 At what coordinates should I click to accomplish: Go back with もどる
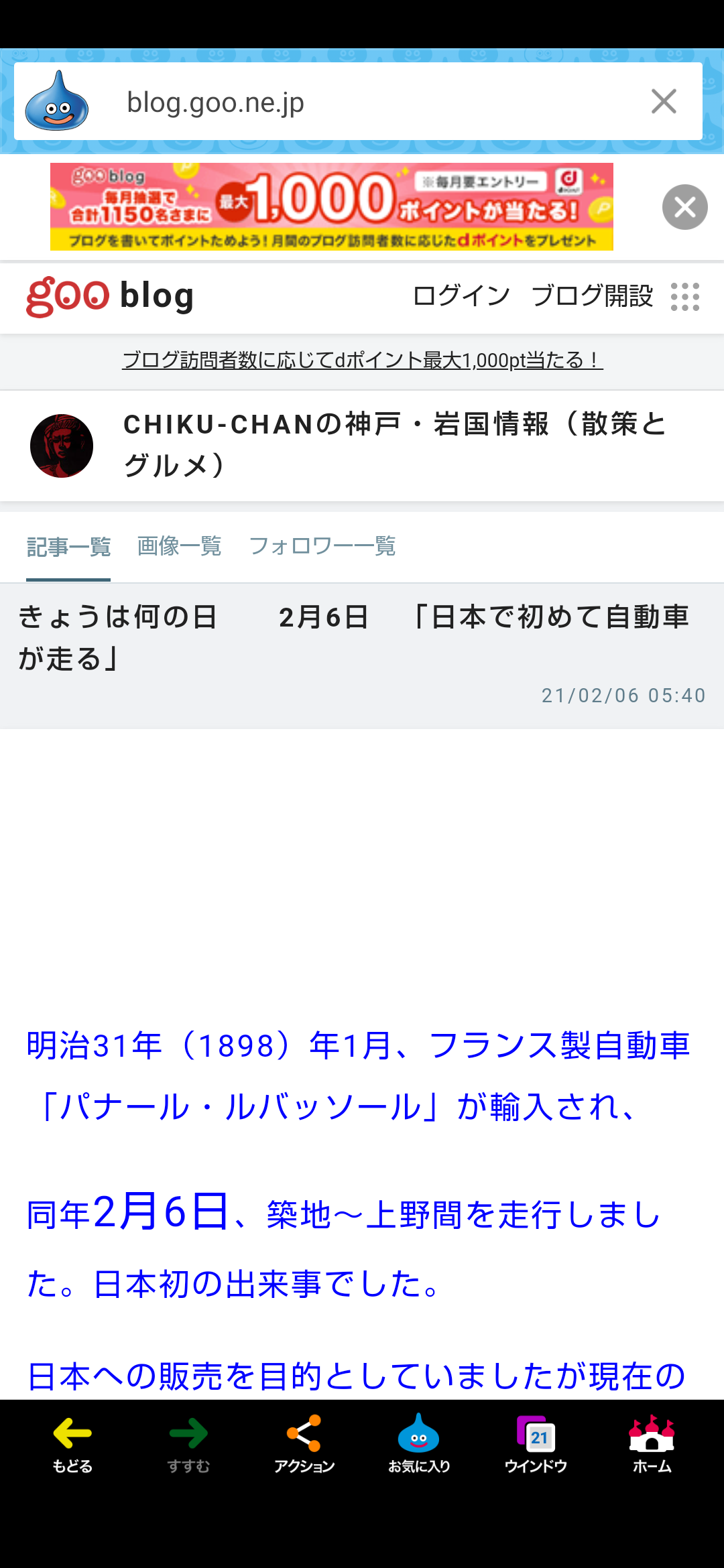coord(72,1444)
